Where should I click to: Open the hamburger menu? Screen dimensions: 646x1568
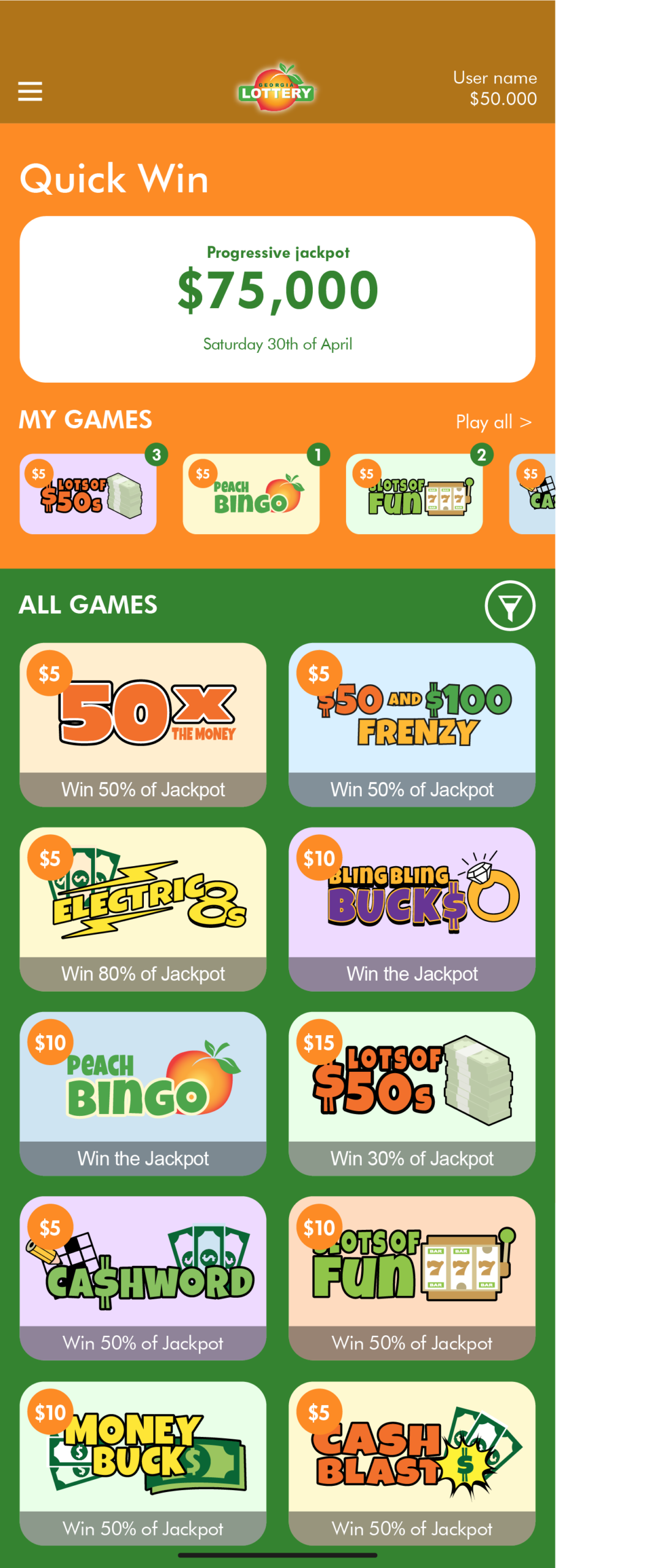tap(30, 92)
